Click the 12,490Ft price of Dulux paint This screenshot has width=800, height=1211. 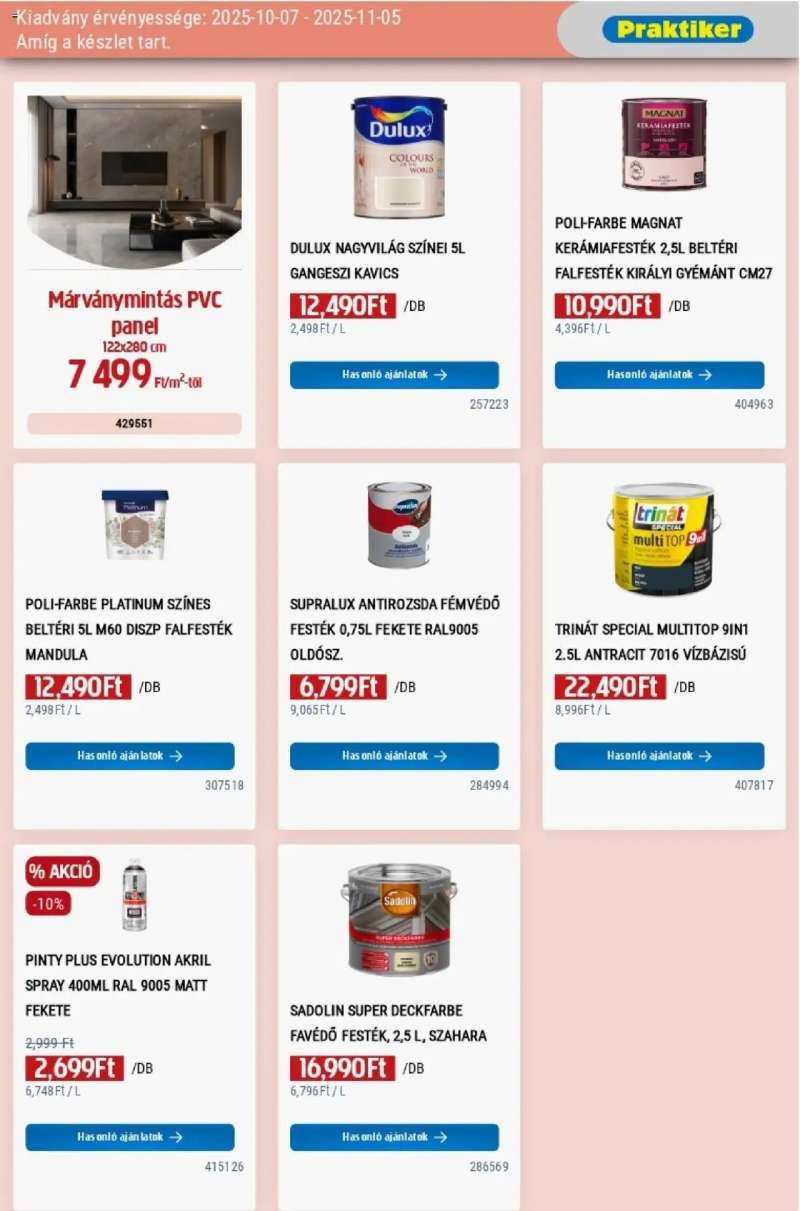tap(340, 303)
